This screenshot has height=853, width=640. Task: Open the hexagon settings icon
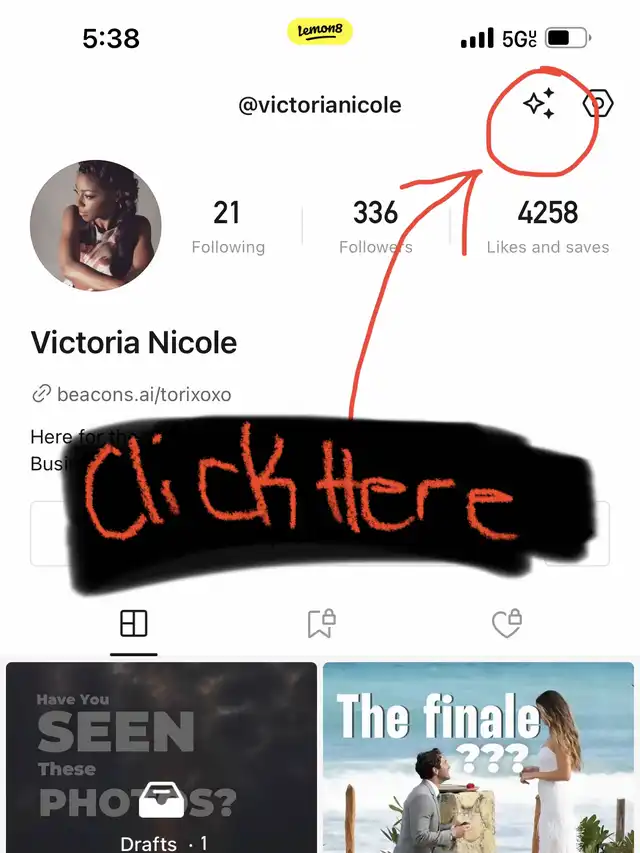point(597,103)
